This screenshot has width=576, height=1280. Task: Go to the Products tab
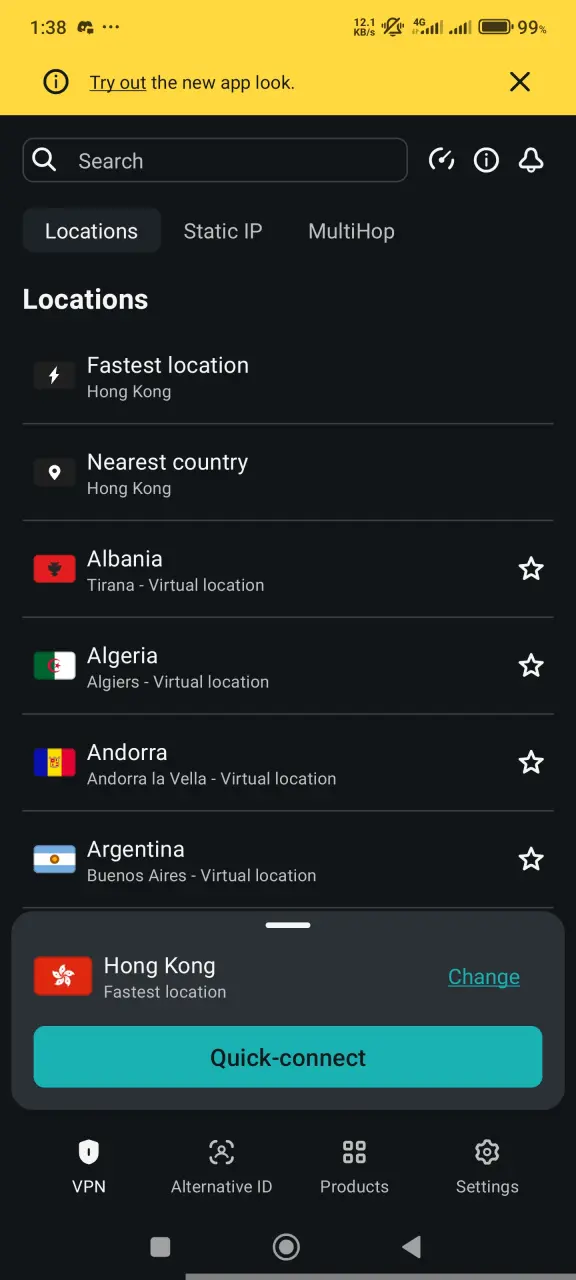click(x=354, y=1167)
